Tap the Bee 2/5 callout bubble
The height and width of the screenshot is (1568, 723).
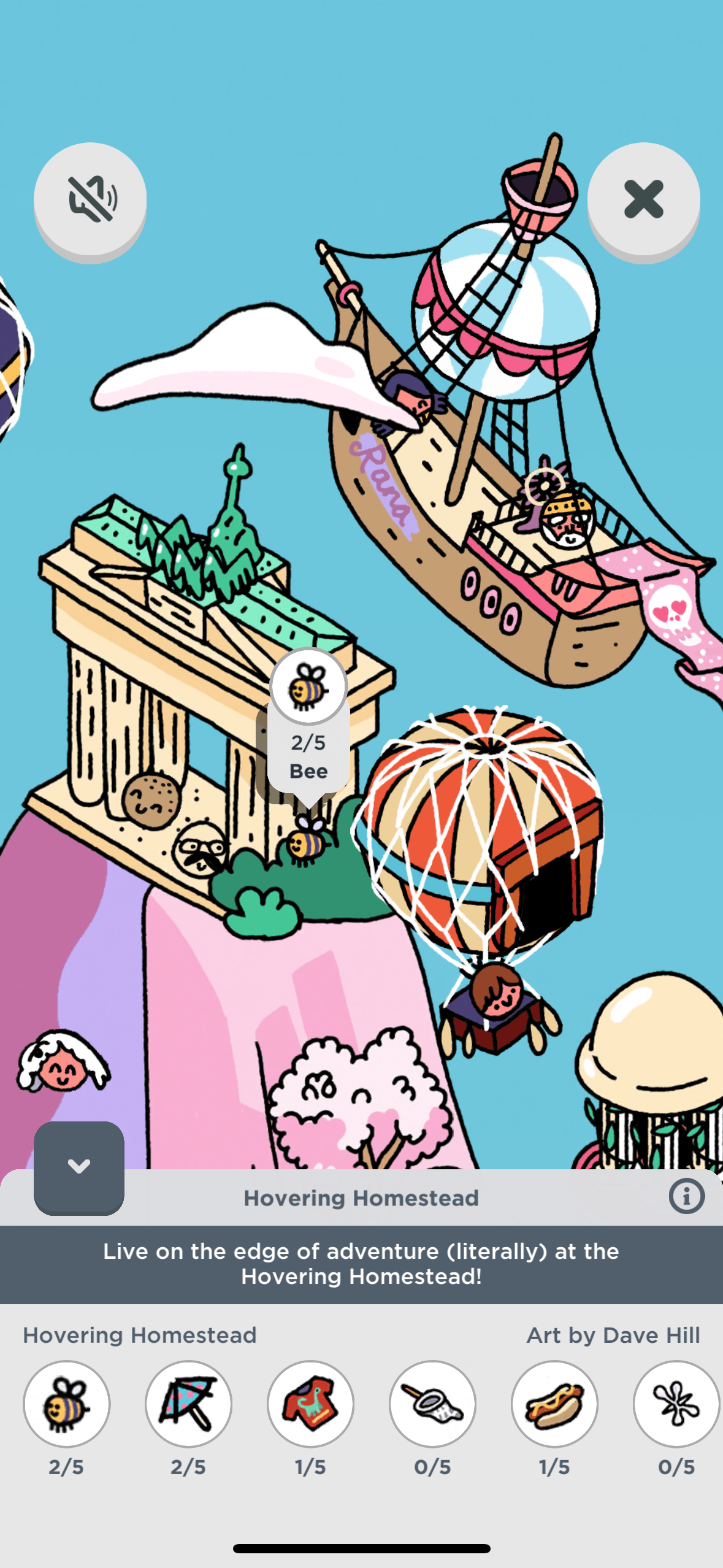tap(308, 728)
